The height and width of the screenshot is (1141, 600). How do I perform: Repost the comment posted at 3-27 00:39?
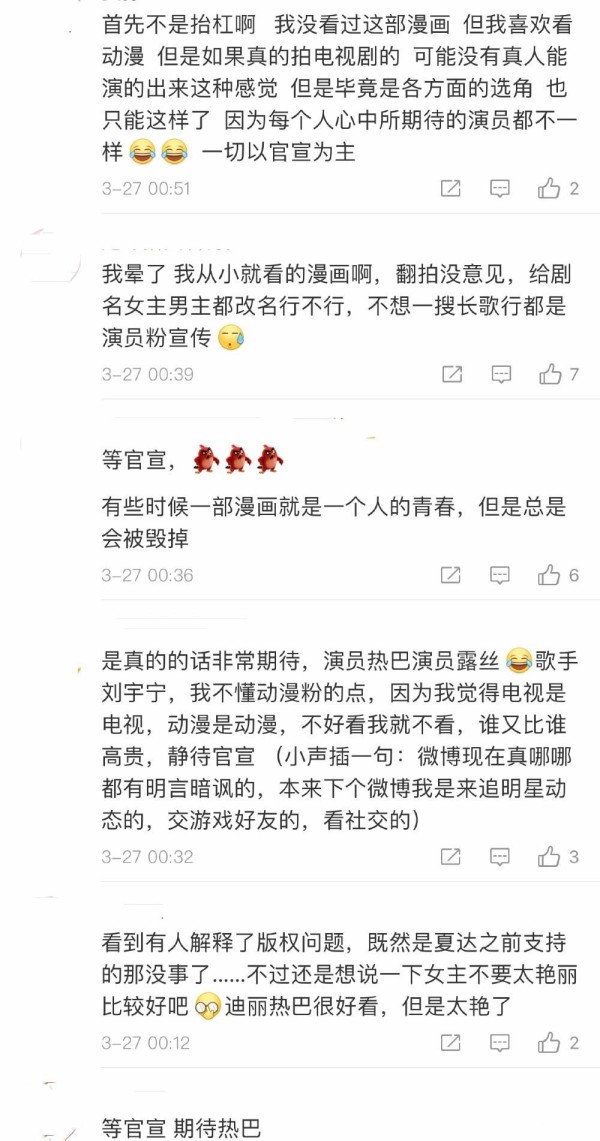[452, 374]
